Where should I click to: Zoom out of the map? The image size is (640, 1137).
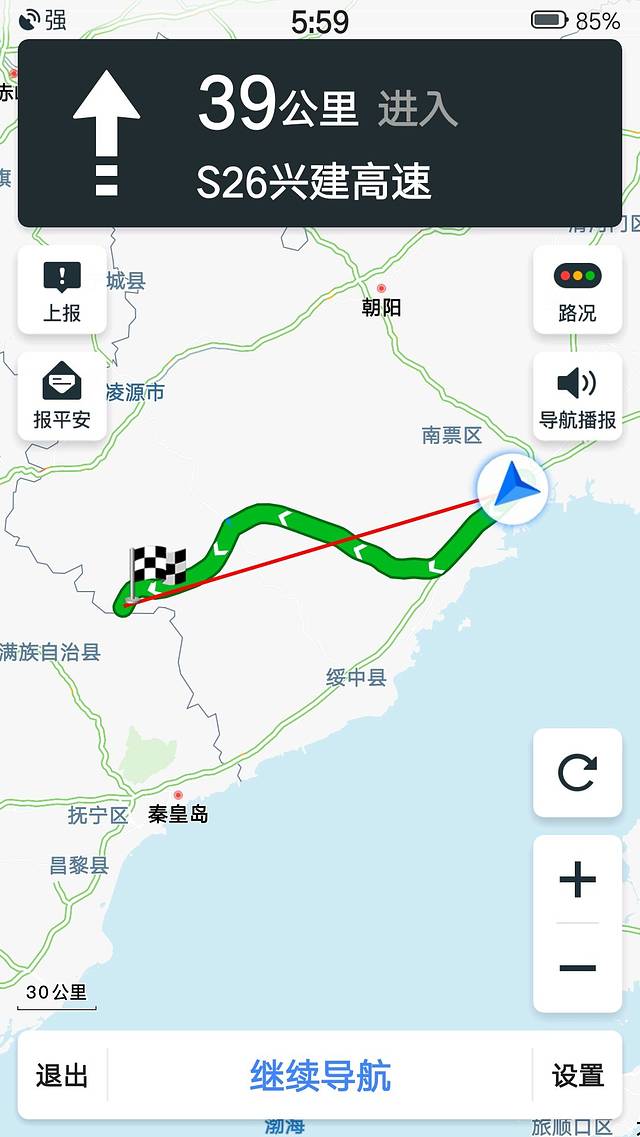(x=578, y=968)
